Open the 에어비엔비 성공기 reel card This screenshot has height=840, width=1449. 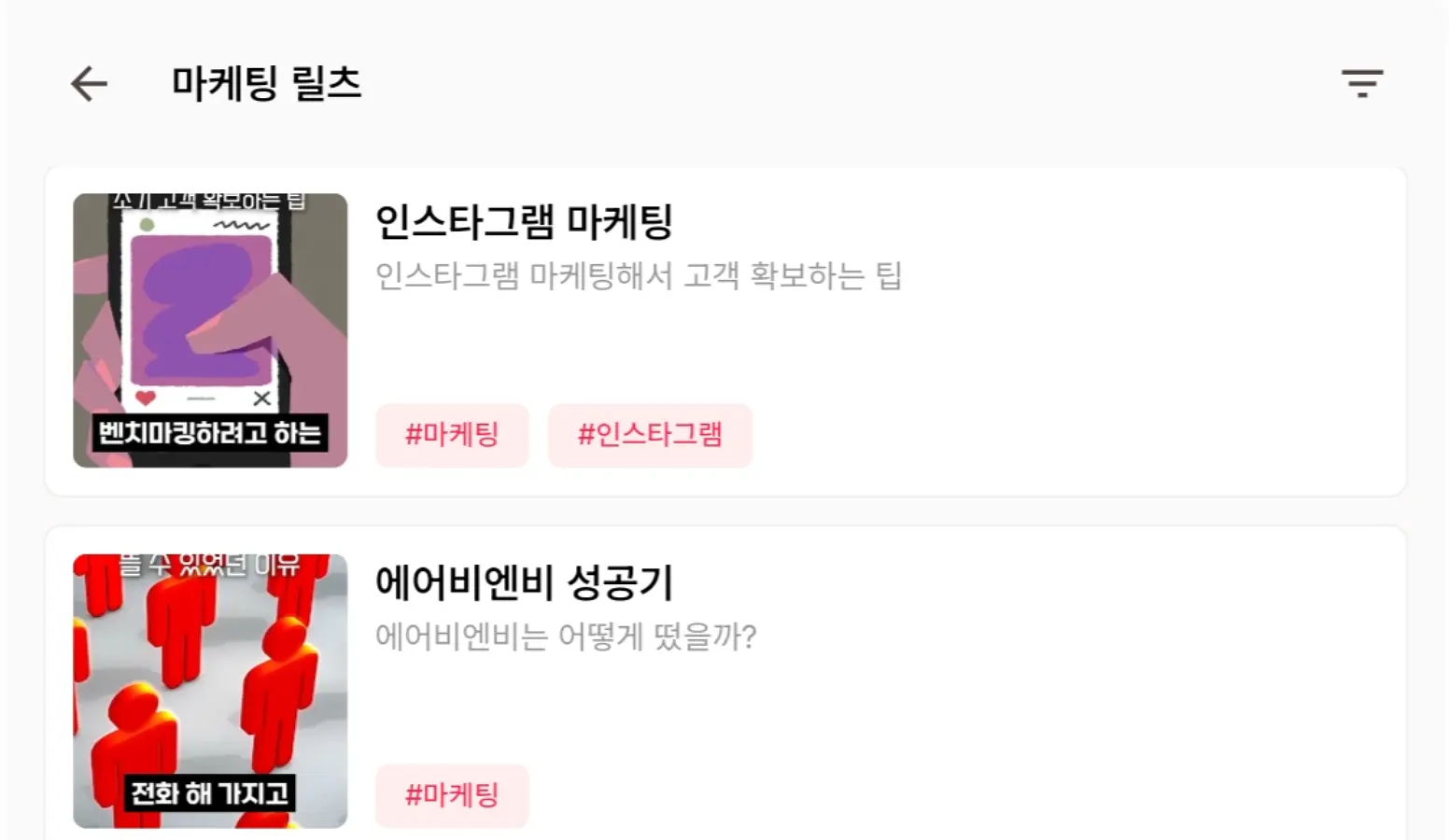(x=725, y=683)
